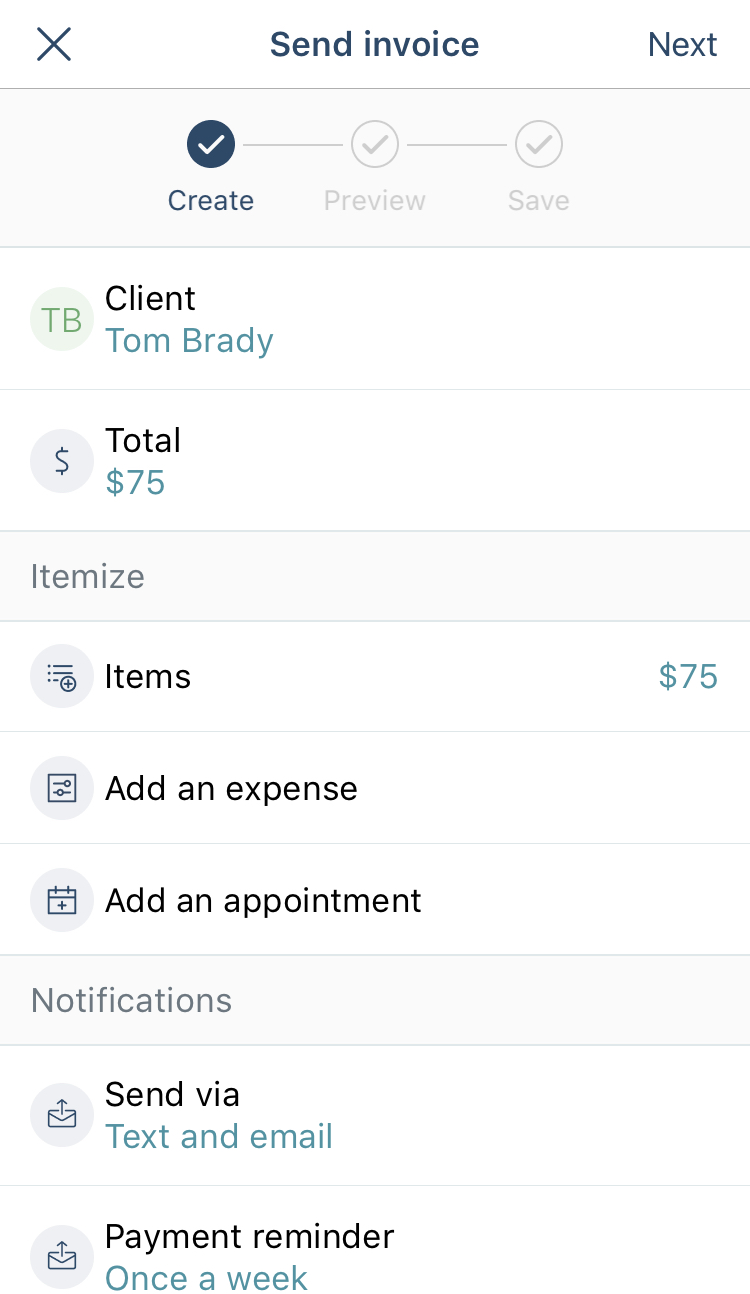Open the Items row
Image resolution: width=750 pixels, height=1294 pixels.
click(375, 677)
